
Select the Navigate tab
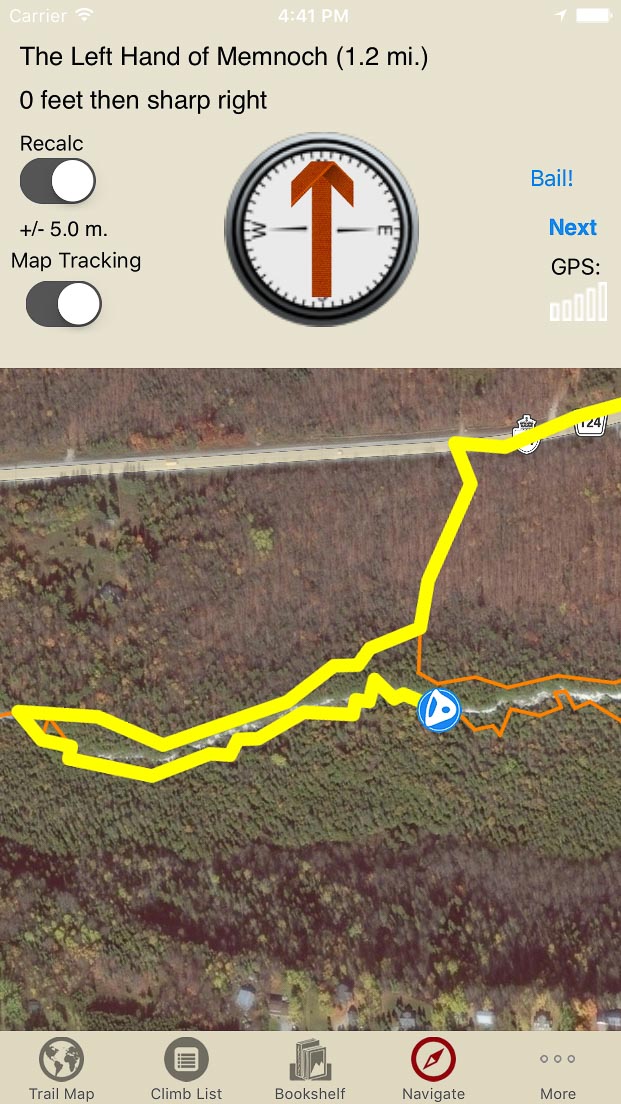pos(433,1068)
